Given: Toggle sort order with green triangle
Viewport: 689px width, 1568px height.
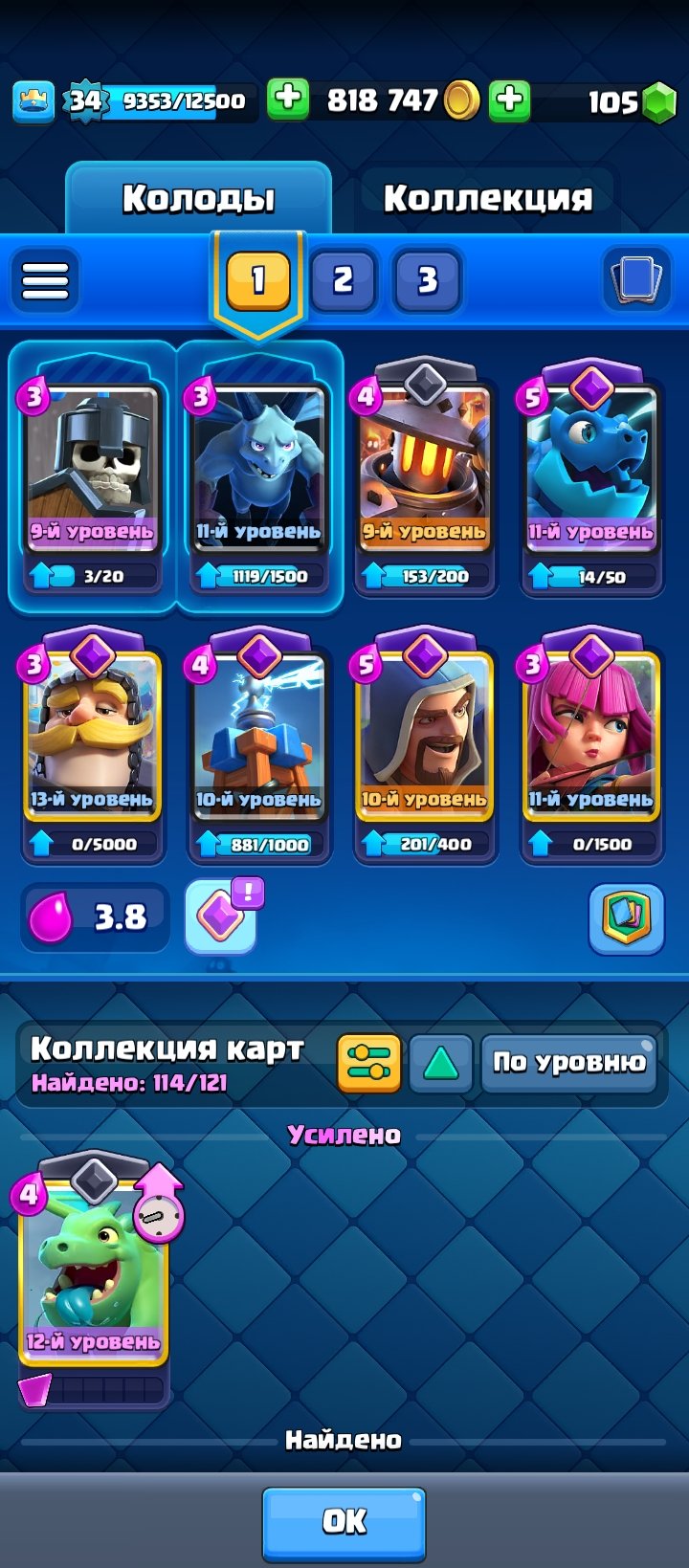Looking at the screenshot, I should pos(441,1063).
